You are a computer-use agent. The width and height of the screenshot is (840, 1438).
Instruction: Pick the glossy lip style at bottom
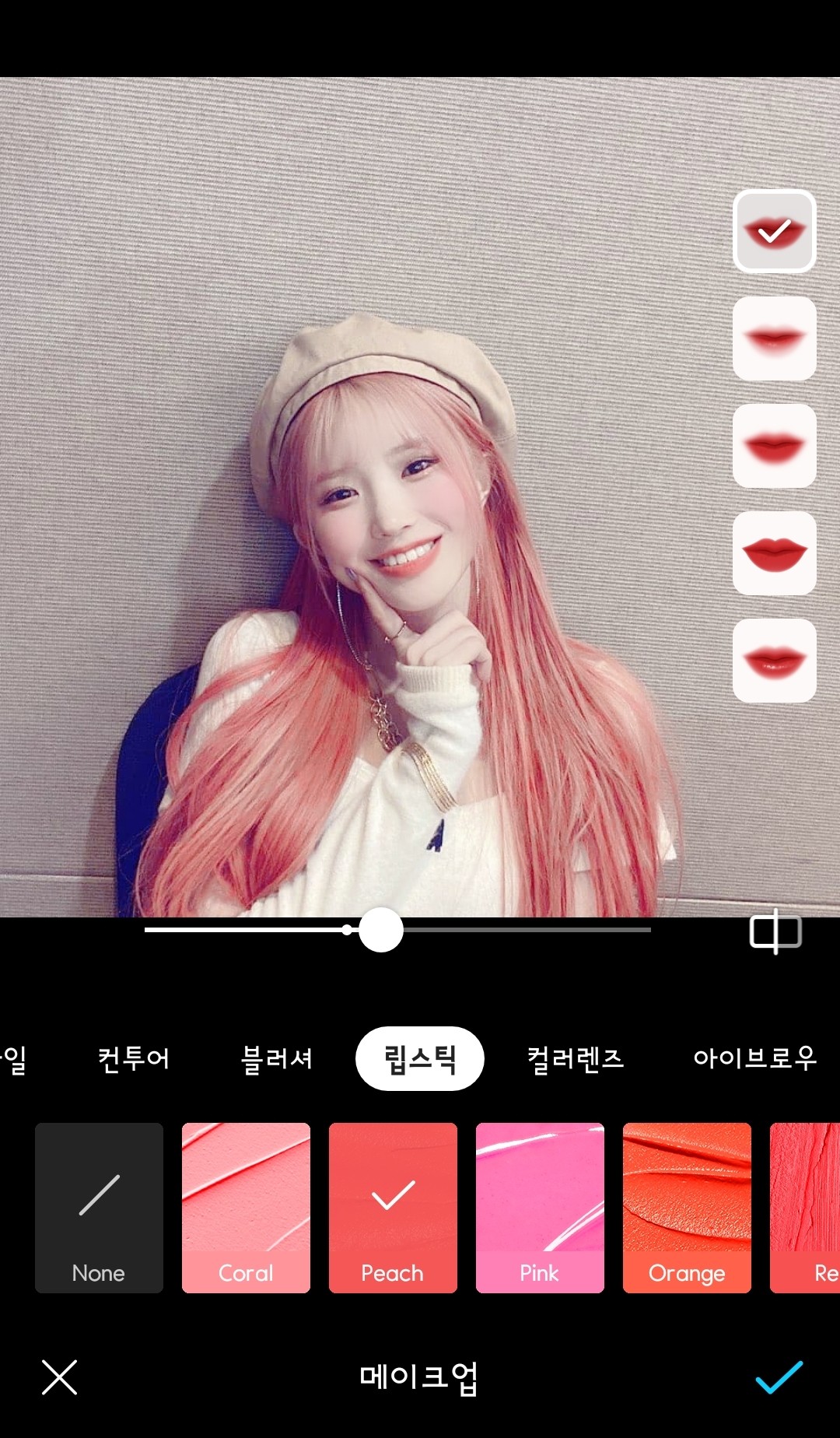click(x=775, y=661)
